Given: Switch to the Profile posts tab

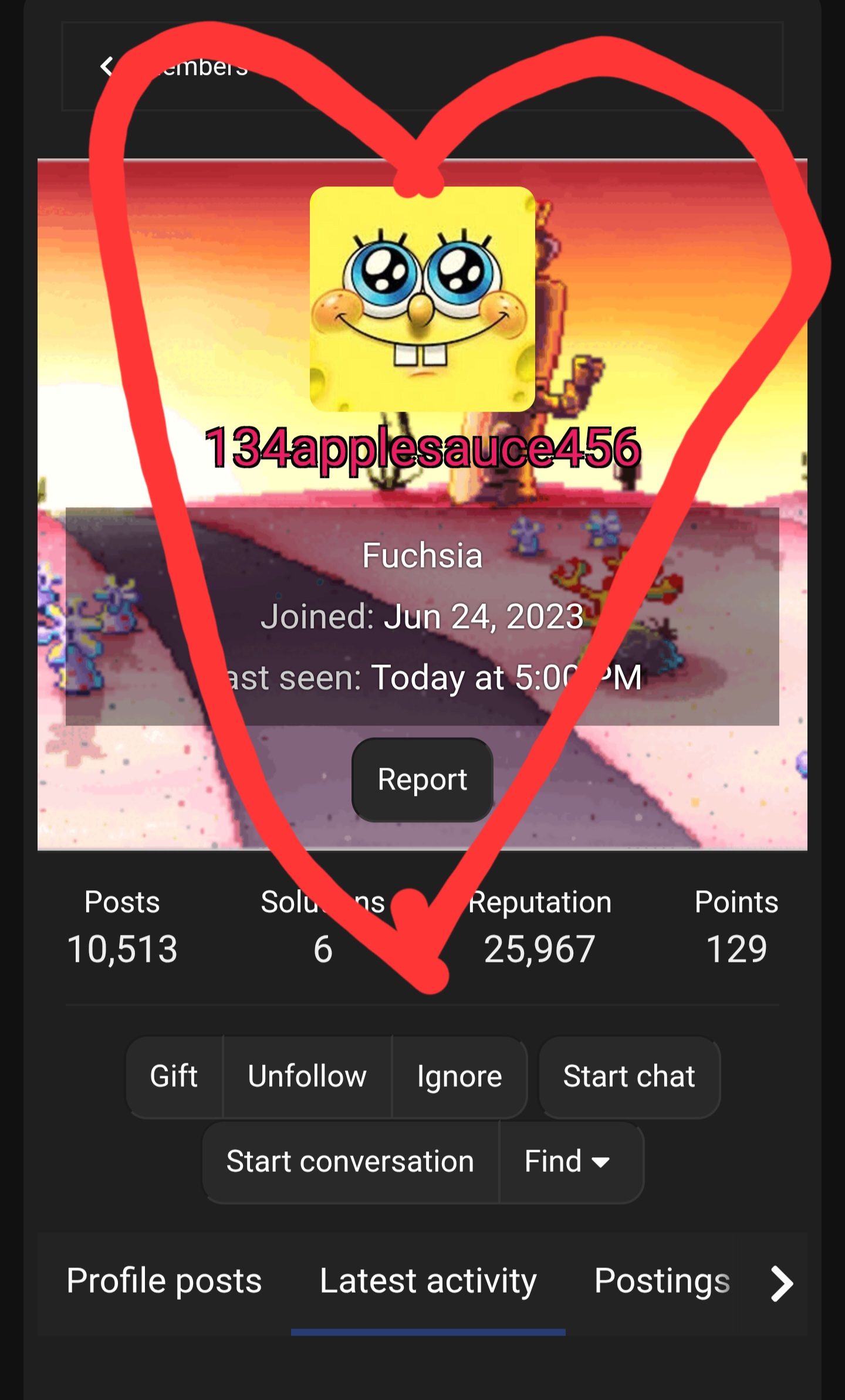Looking at the screenshot, I should click(x=164, y=1281).
